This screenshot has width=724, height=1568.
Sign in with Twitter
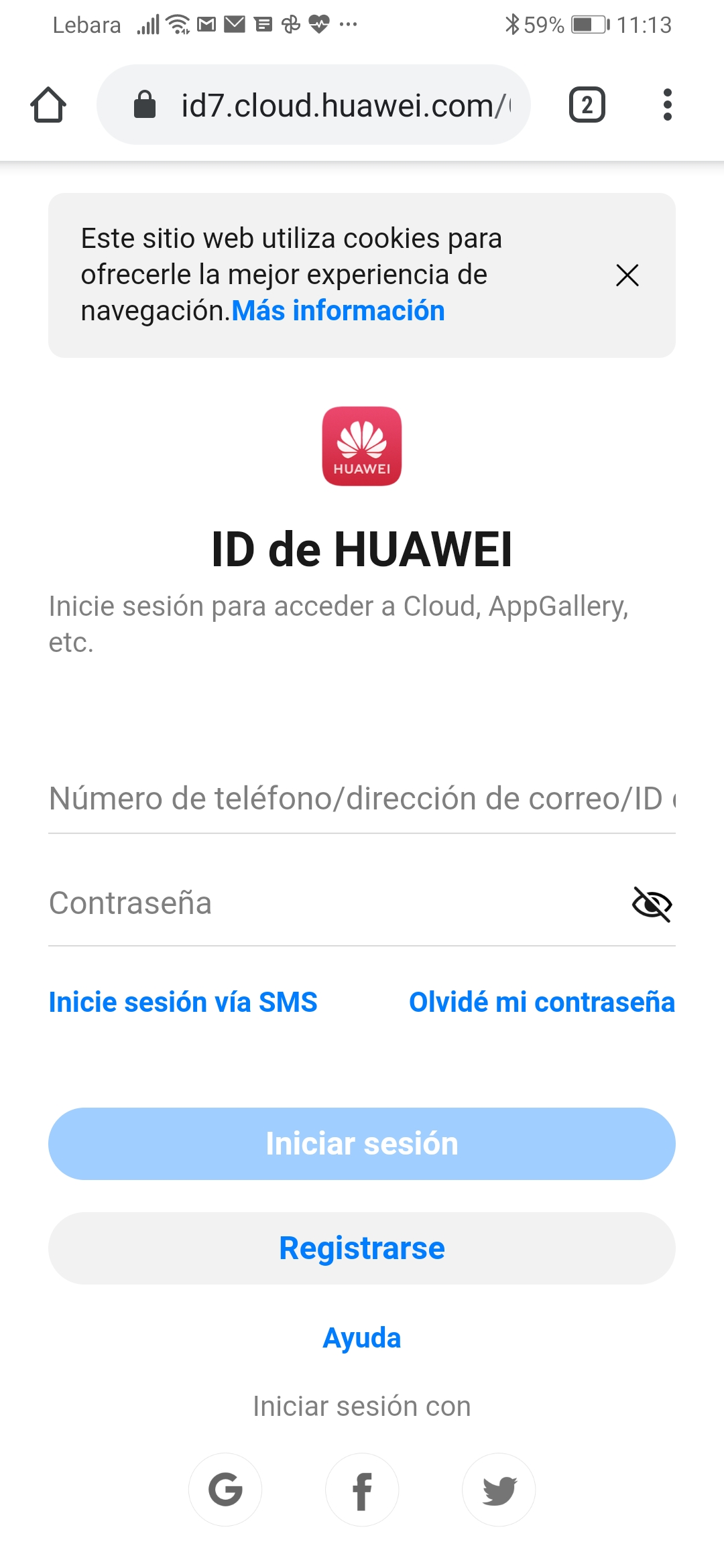click(x=499, y=1490)
